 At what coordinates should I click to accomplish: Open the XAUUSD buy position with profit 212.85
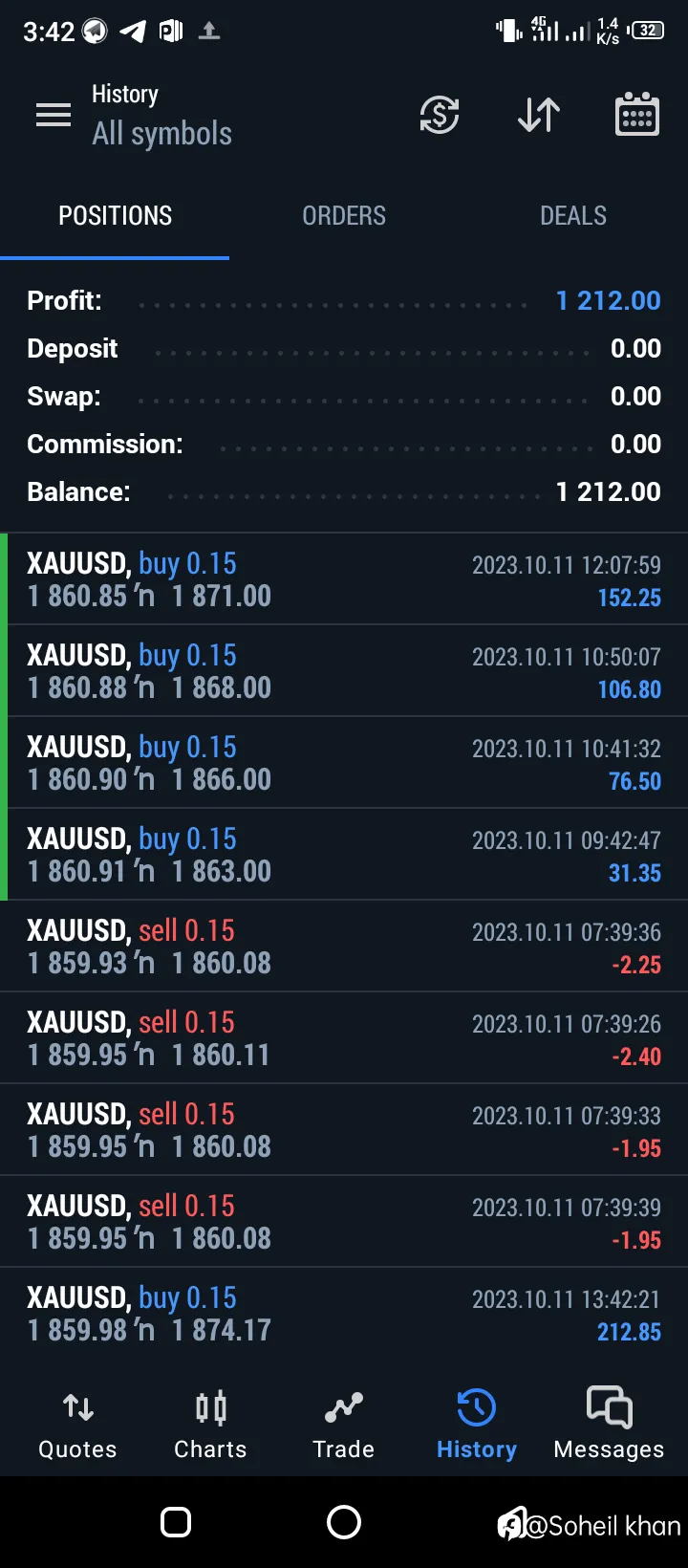(x=344, y=1314)
